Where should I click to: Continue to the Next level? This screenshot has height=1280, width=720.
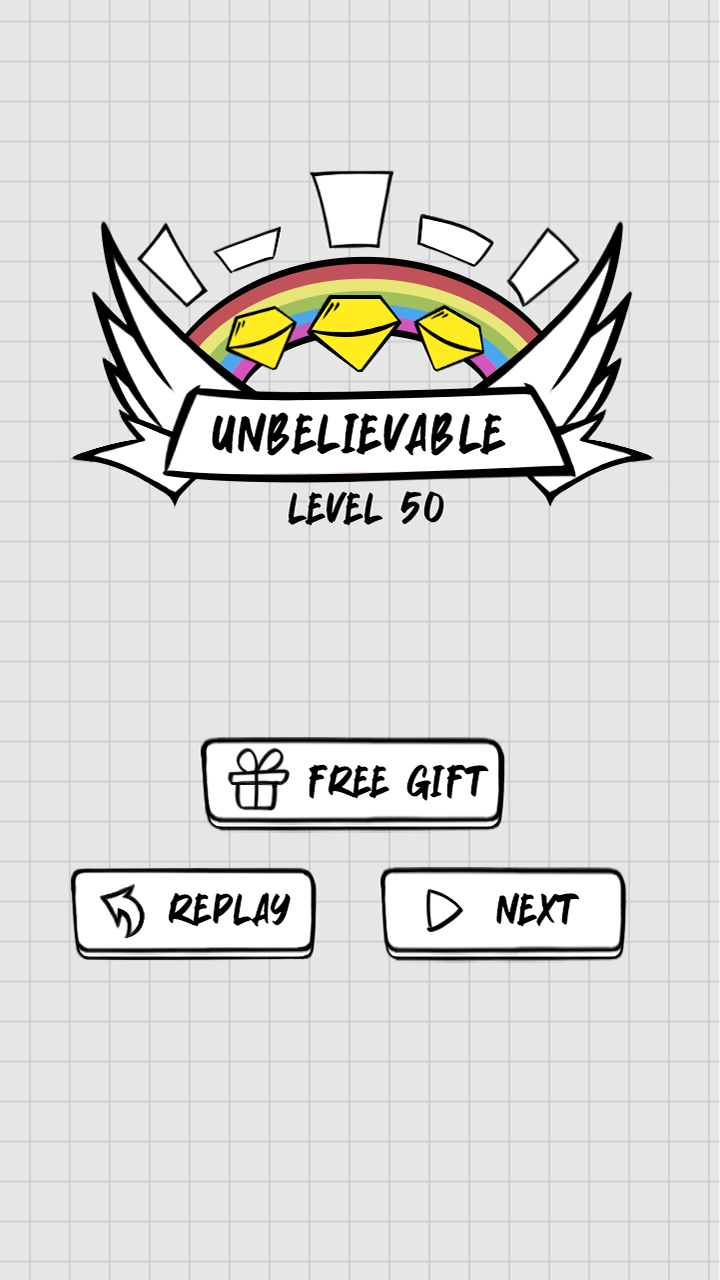[x=503, y=911]
